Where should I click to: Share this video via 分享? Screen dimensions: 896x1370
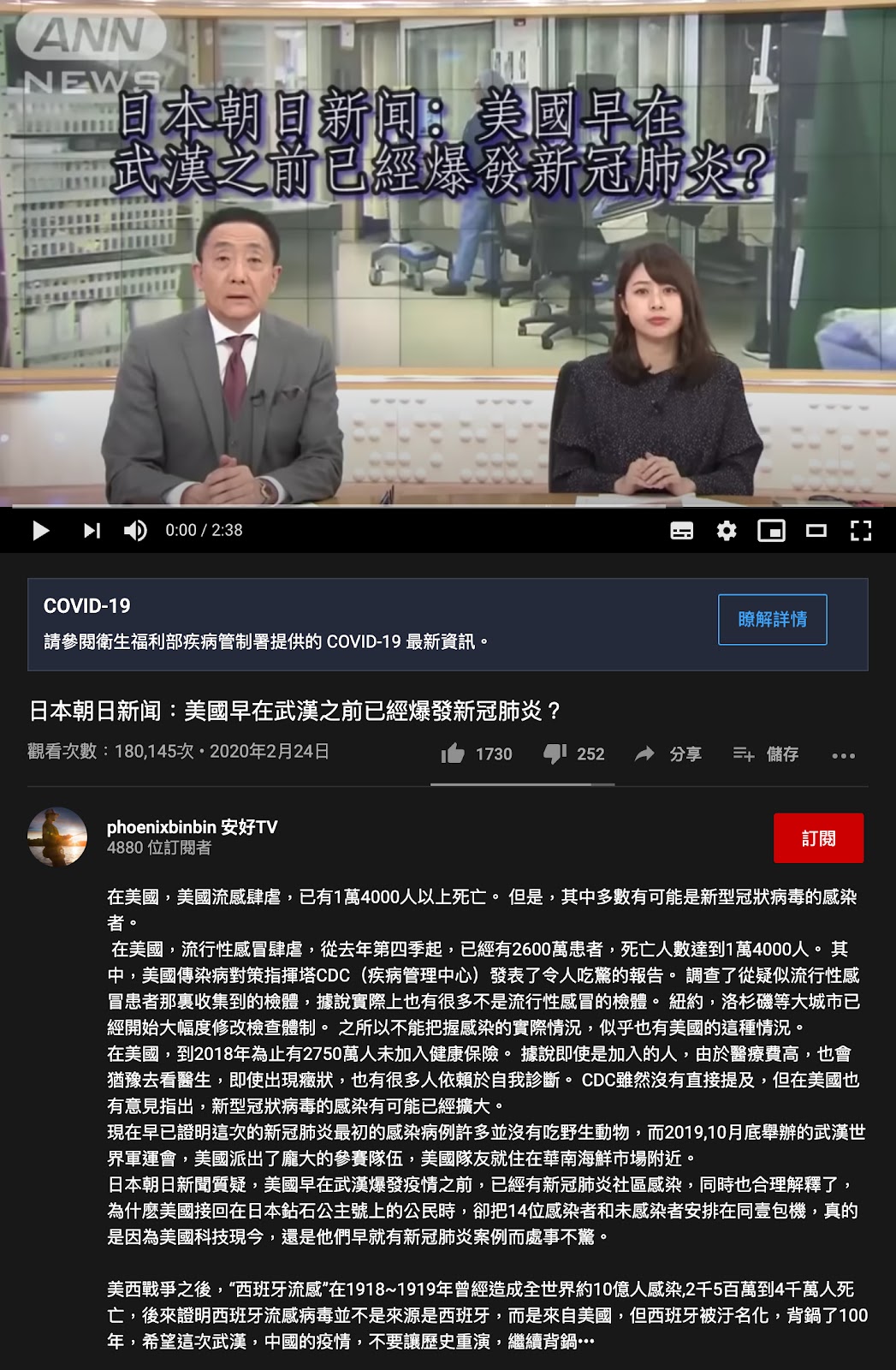click(668, 753)
